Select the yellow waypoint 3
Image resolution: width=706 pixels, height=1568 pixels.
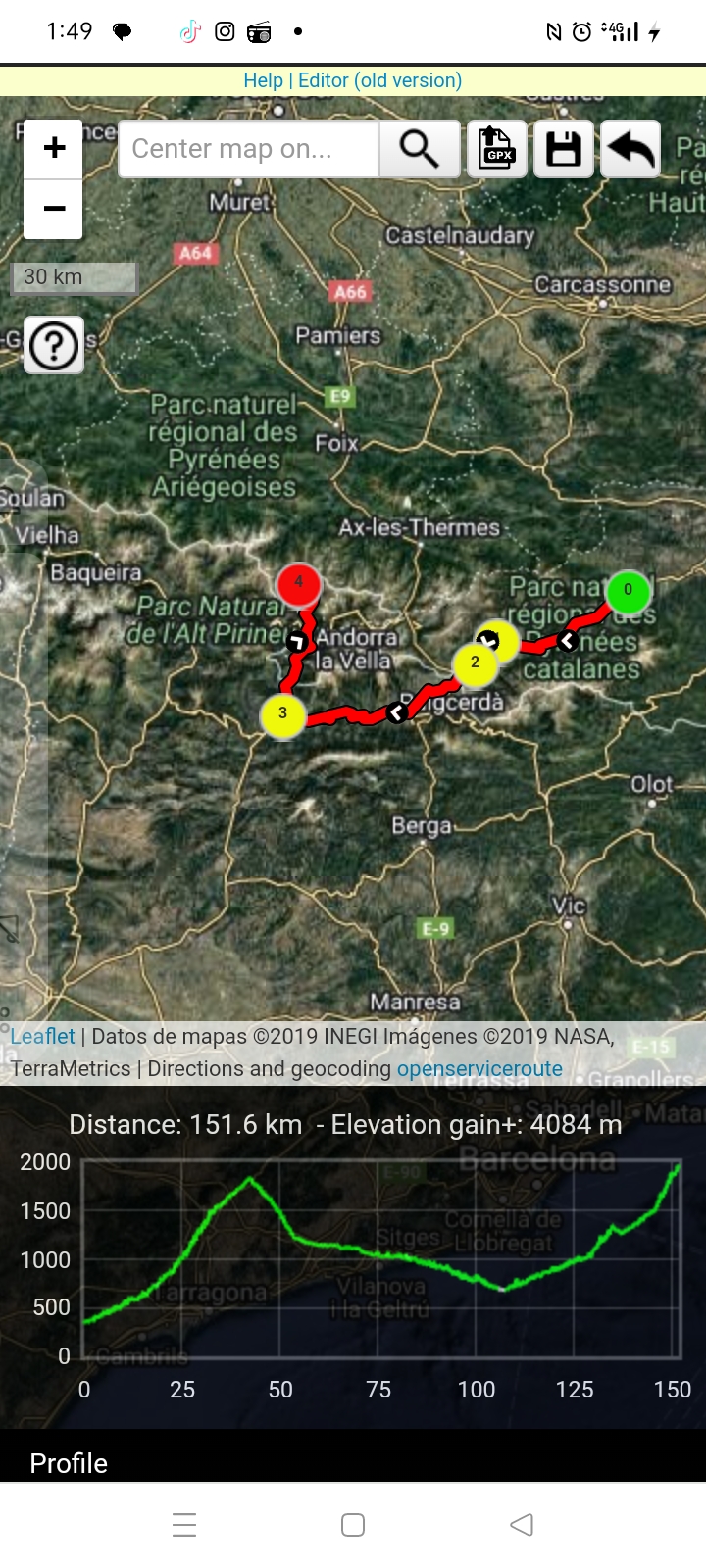pos(282,713)
